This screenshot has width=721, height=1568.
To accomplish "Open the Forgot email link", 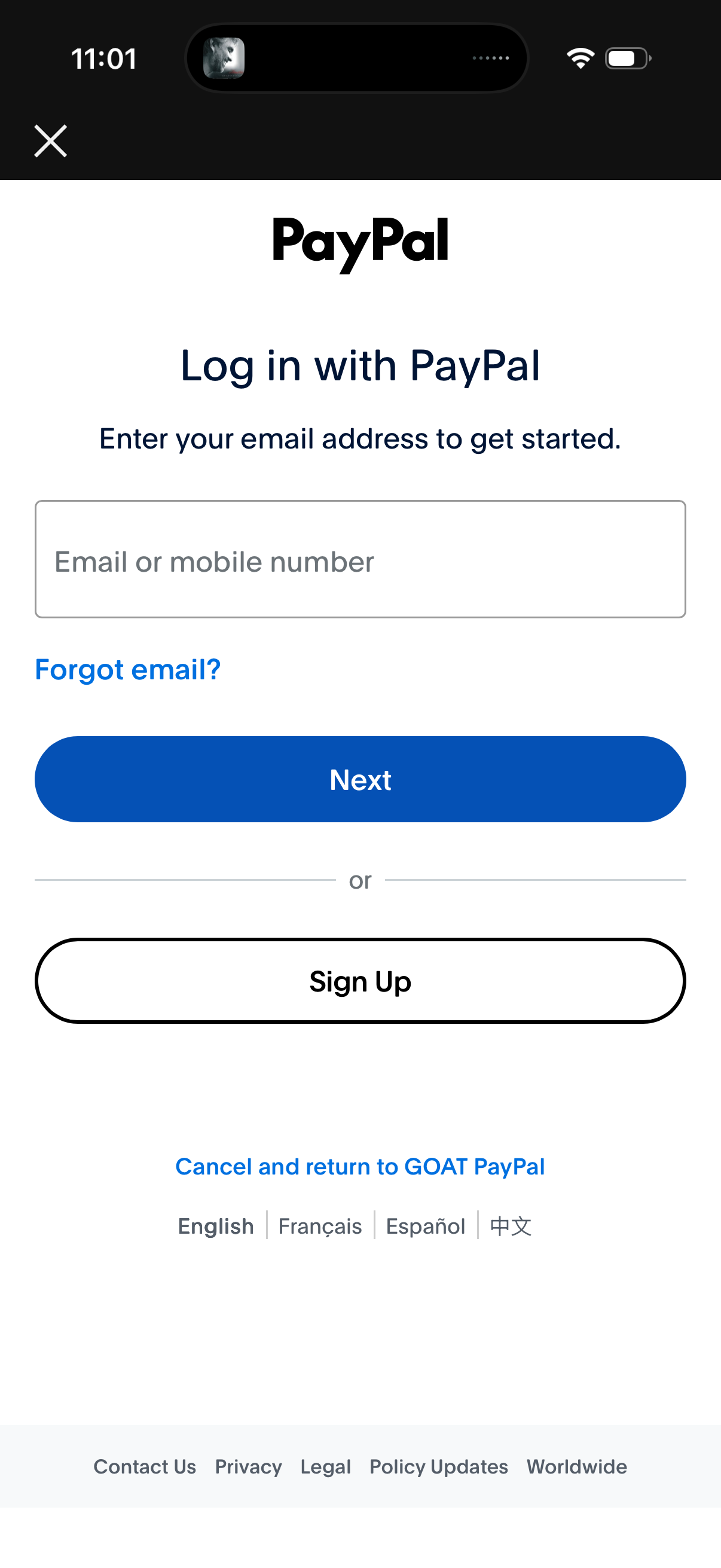I will click(128, 670).
